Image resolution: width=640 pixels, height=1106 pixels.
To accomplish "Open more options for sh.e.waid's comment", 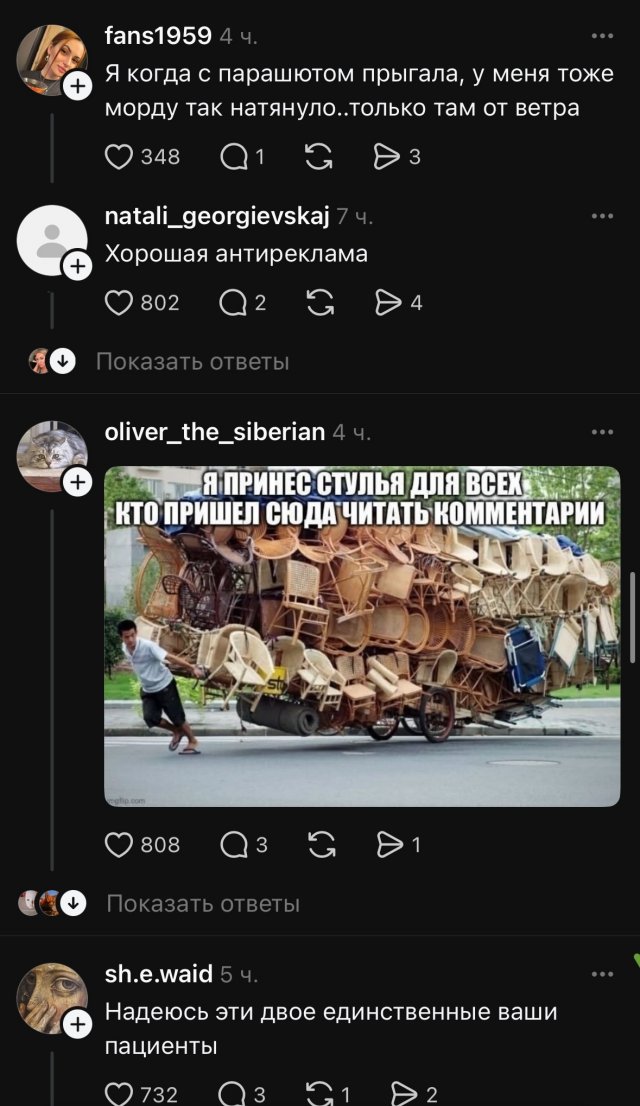I will click(x=602, y=974).
